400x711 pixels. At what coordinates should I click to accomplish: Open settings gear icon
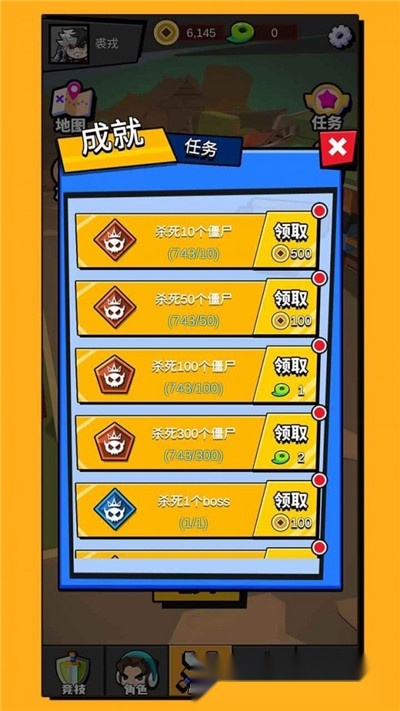pos(341,36)
